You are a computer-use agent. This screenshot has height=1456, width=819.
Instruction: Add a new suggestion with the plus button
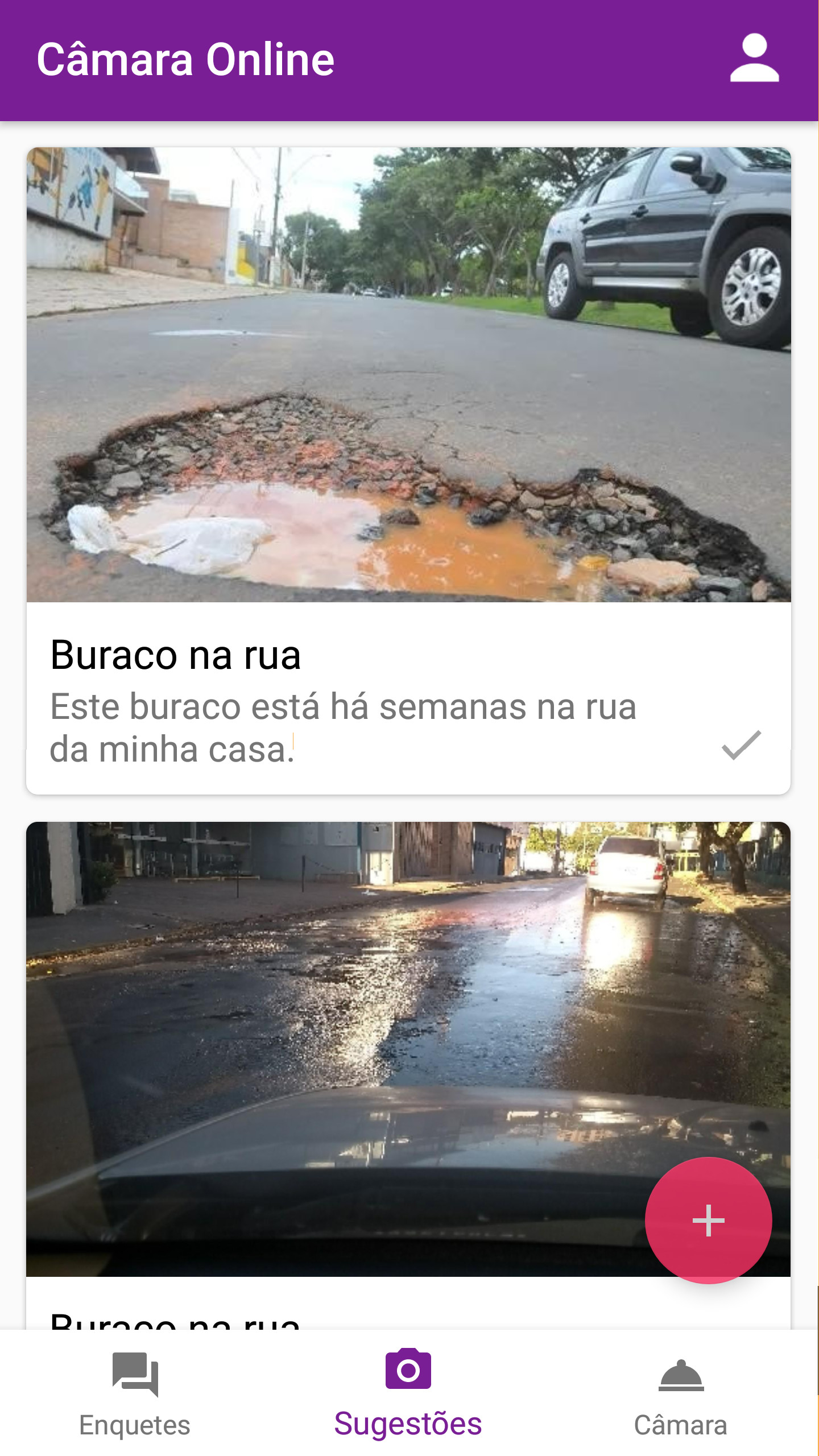[x=708, y=1220]
